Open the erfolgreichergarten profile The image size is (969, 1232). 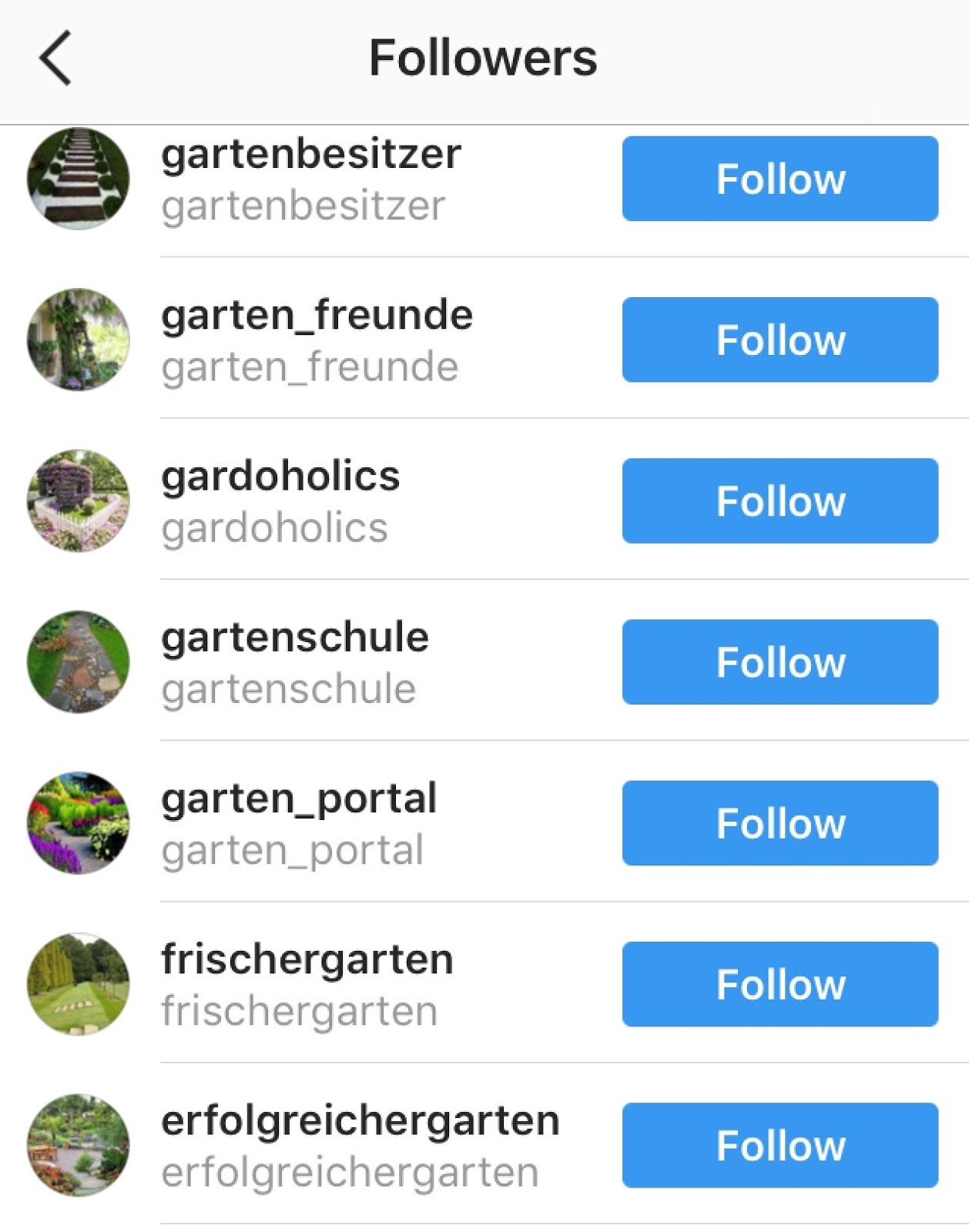(359, 1120)
